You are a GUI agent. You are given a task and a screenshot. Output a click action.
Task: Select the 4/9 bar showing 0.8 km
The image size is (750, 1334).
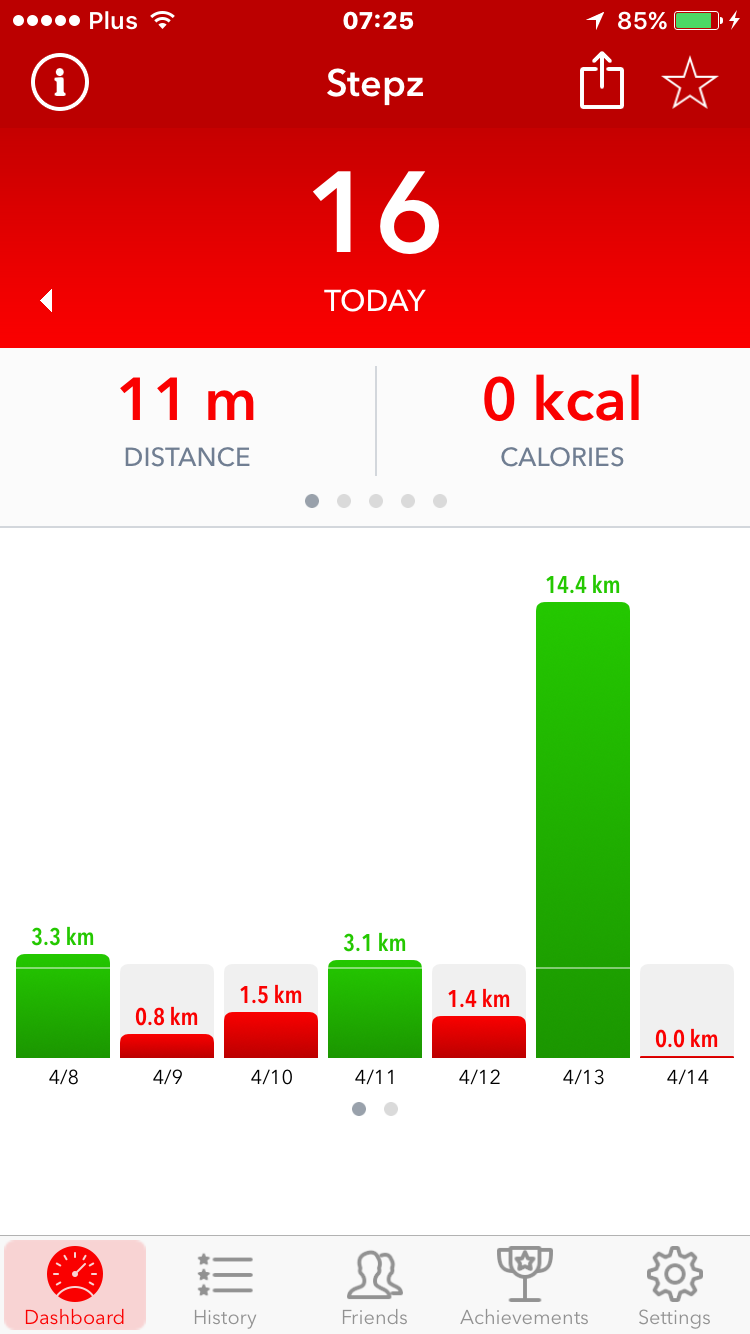point(167,1045)
